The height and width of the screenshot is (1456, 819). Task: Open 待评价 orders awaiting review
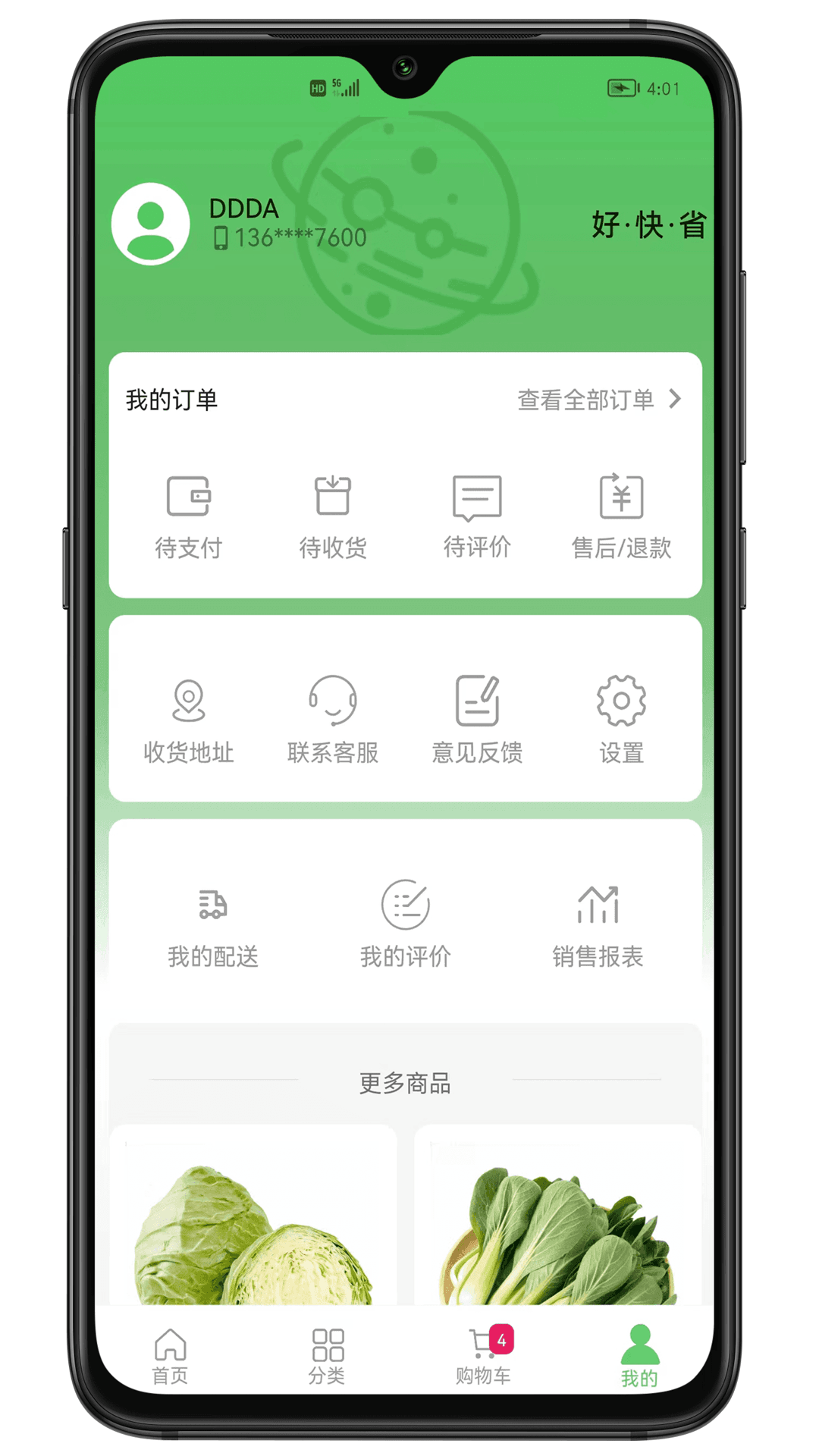pos(477,516)
